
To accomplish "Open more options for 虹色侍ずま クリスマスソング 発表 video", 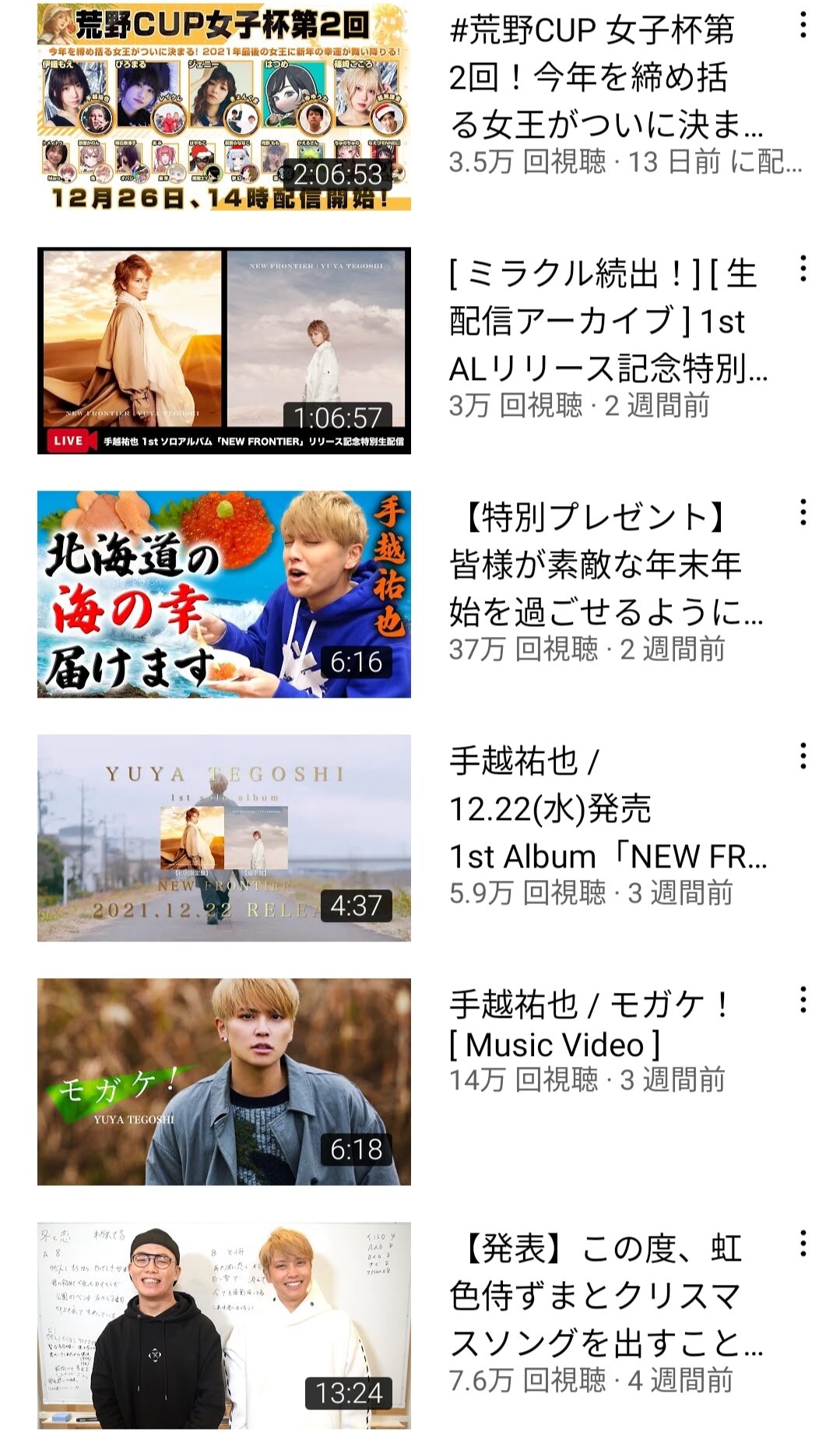I will tap(803, 1244).
